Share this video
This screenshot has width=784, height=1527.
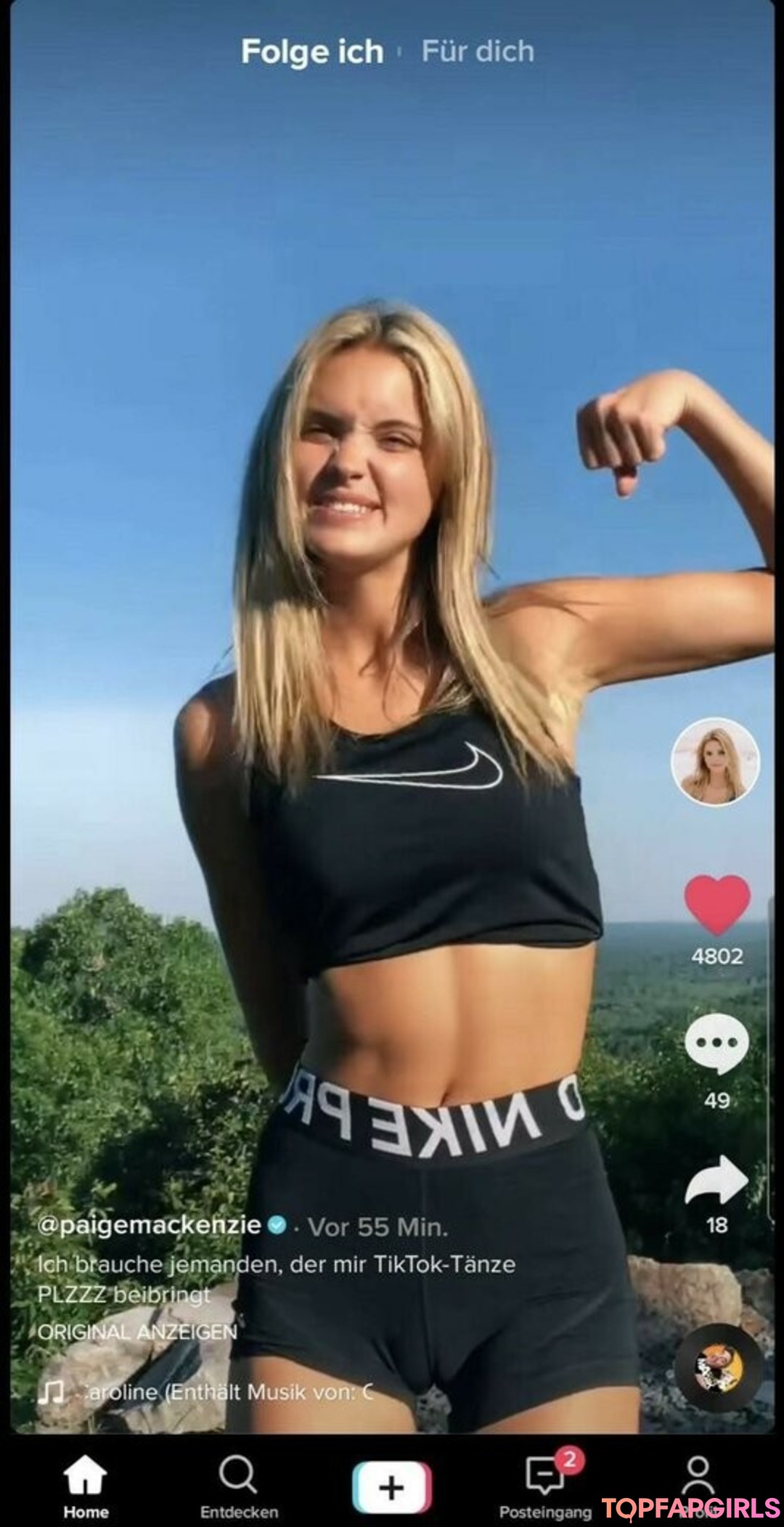[x=716, y=1180]
